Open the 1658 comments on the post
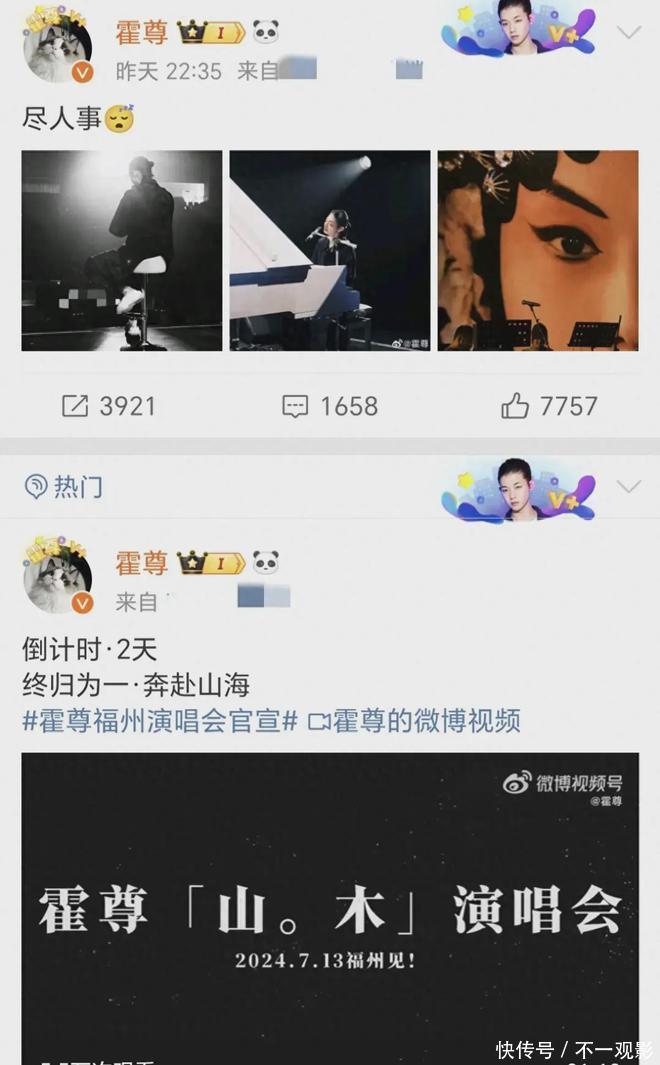This screenshot has height=1065, width=660. [330, 406]
